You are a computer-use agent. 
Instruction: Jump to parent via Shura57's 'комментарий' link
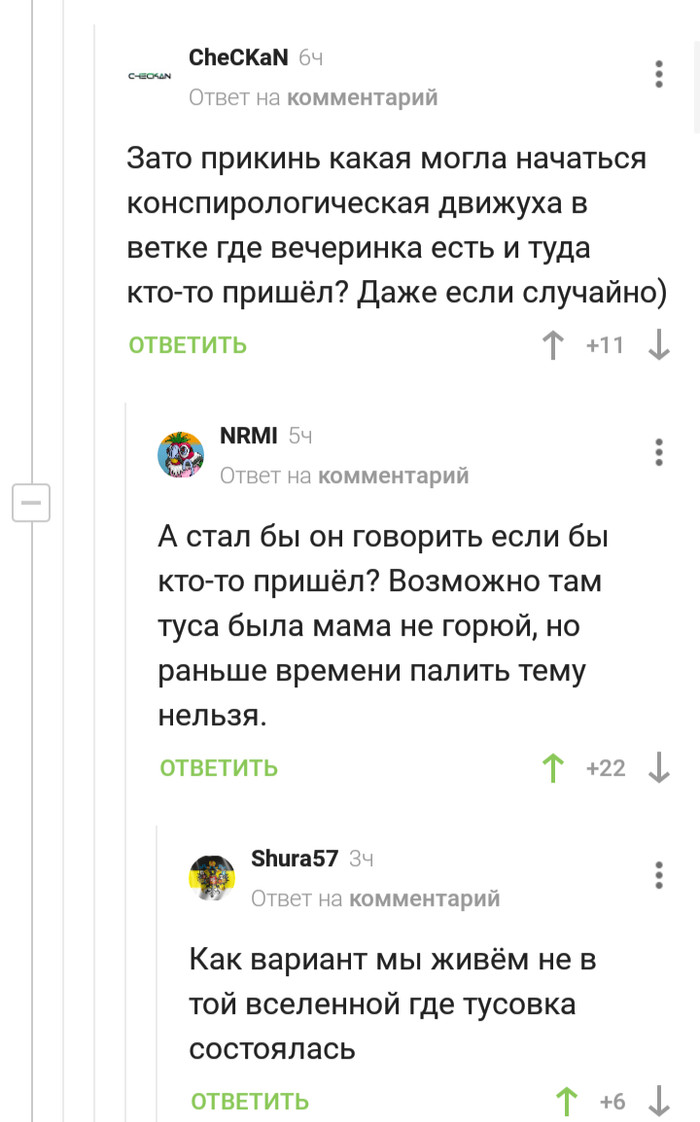425,898
